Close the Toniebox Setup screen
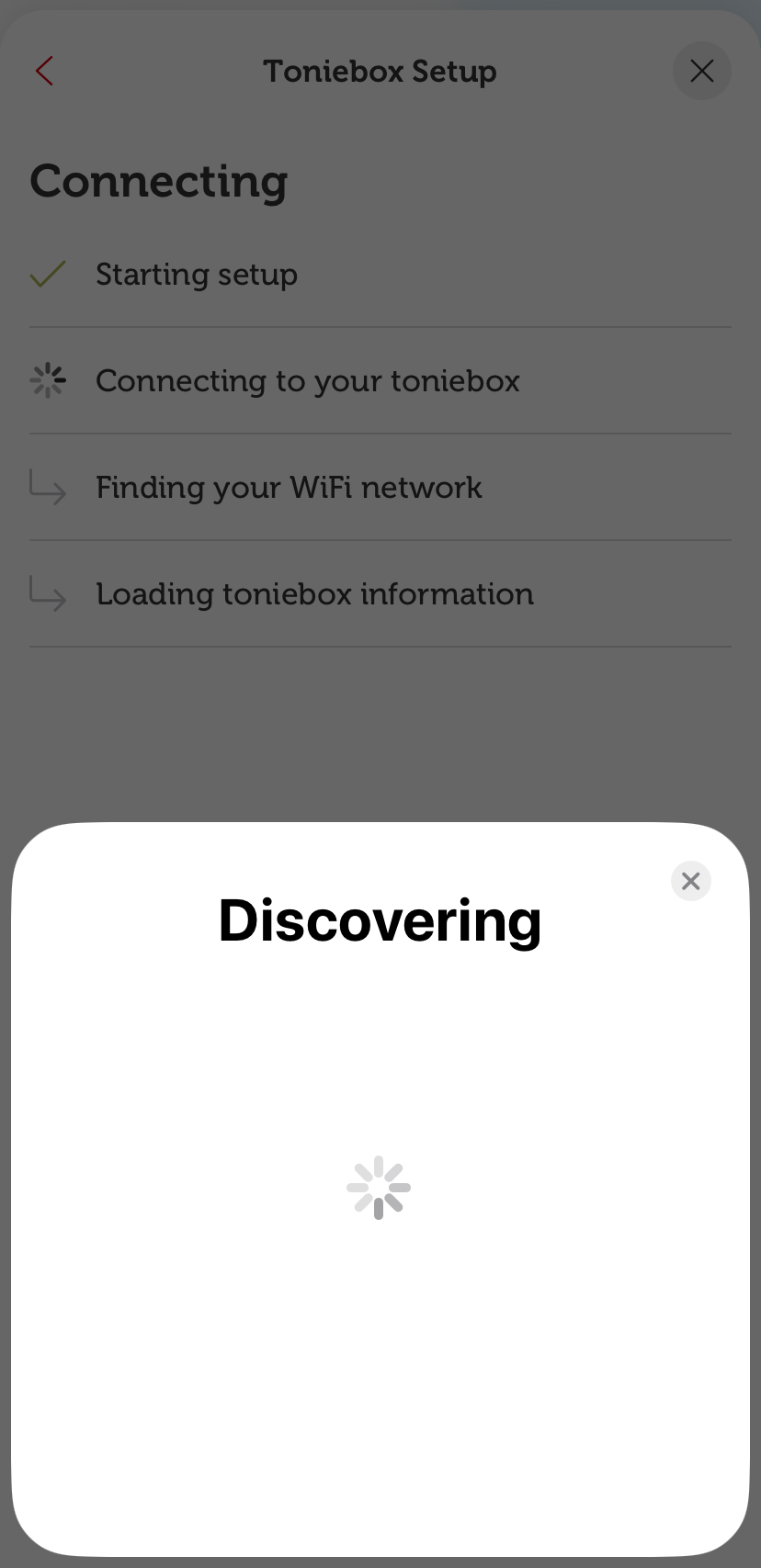Screen dimensions: 761x1568 (701, 71)
